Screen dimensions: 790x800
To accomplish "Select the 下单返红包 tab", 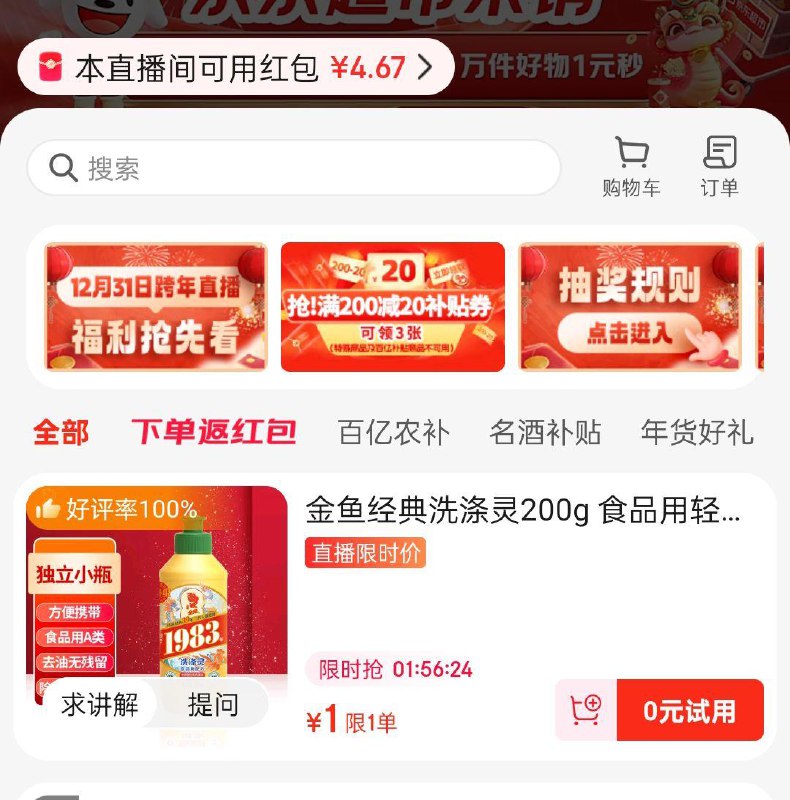I will [x=213, y=432].
